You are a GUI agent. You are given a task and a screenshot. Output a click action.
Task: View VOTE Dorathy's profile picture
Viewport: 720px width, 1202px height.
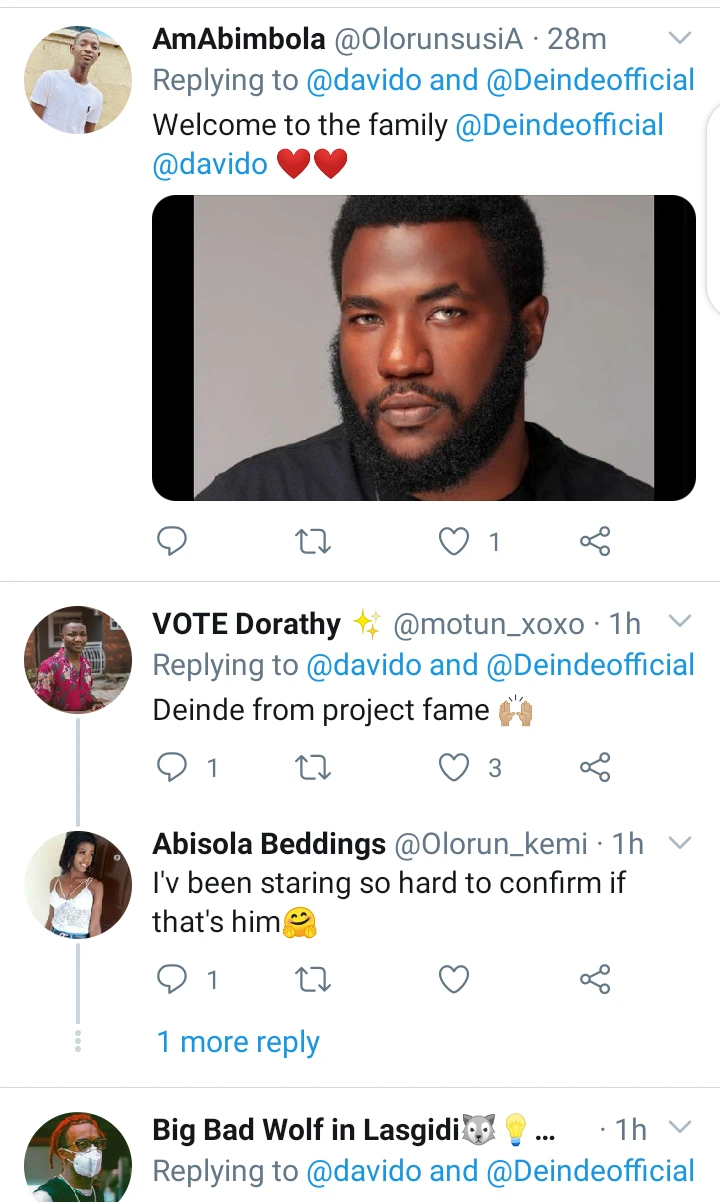pyautogui.click(x=77, y=659)
